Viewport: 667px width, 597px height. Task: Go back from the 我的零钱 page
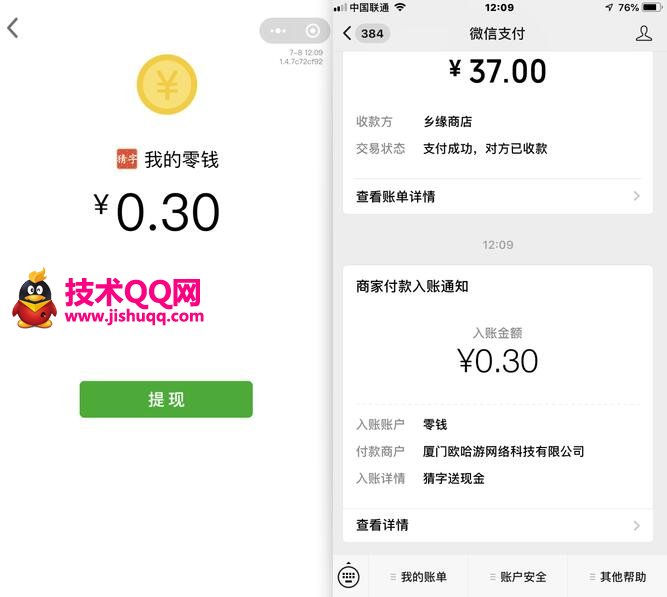13,28
